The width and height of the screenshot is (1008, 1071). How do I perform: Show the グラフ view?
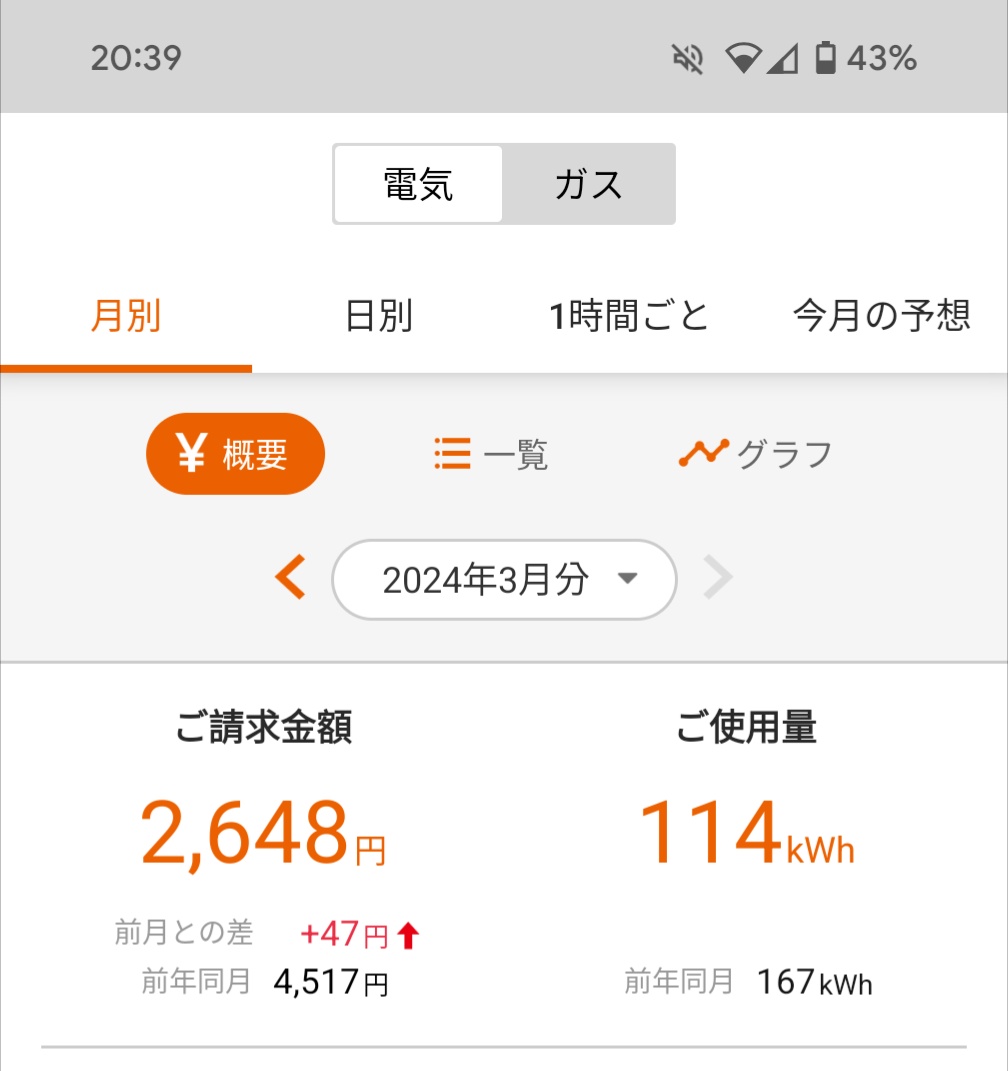coord(755,454)
